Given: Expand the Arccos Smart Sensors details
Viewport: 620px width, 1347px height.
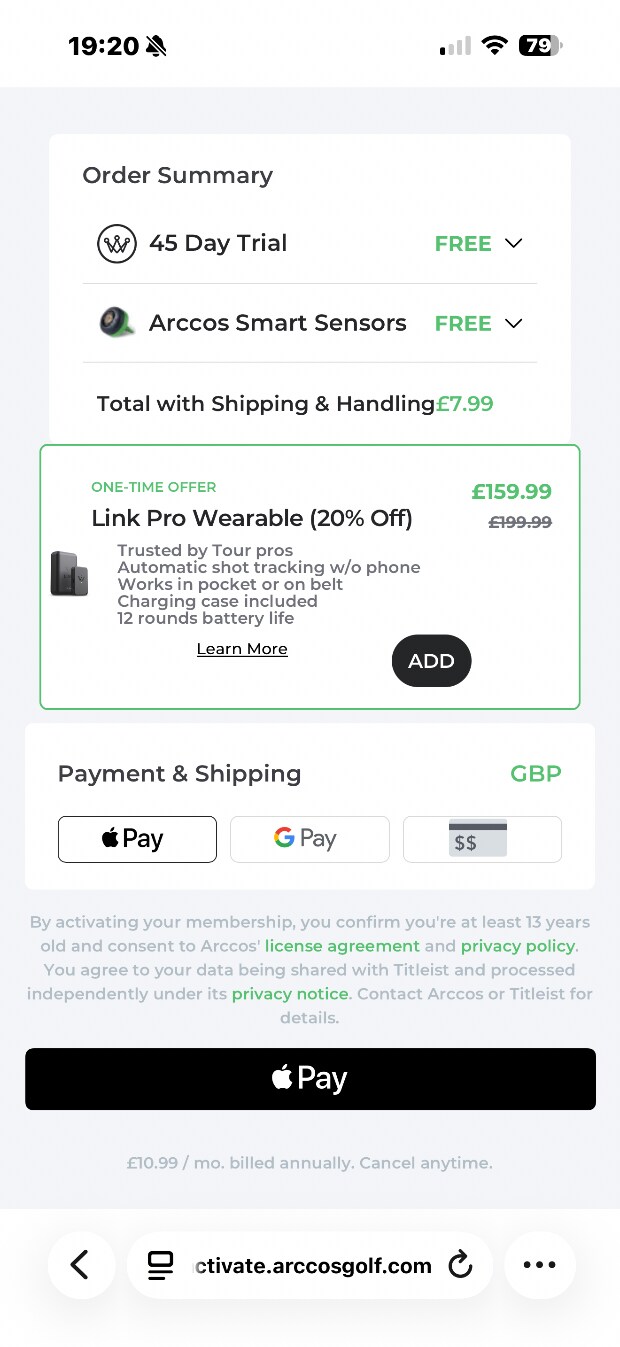Looking at the screenshot, I should 513,323.
